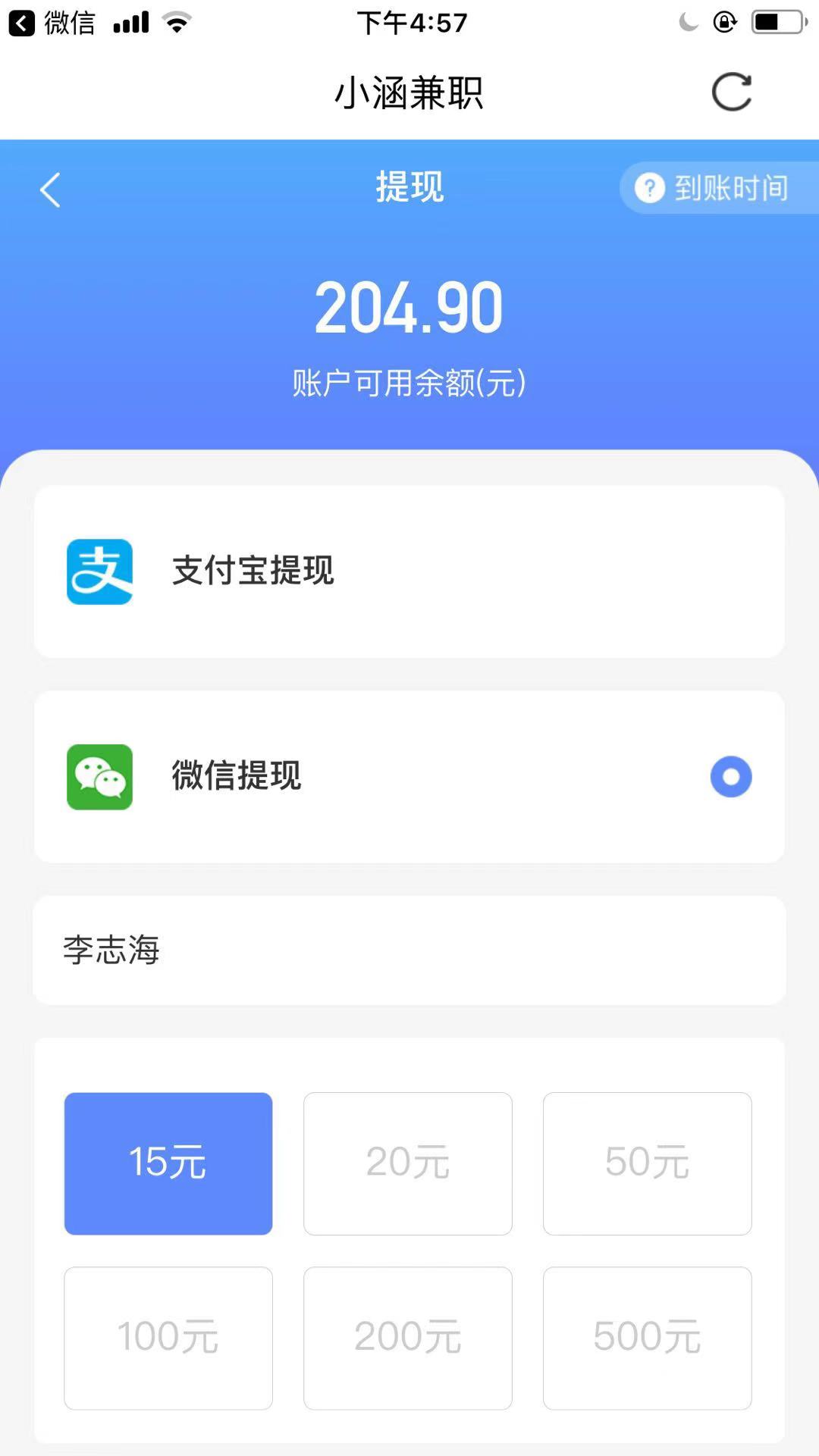
Task: Tap the name field showing 李志海
Action: (x=409, y=950)
